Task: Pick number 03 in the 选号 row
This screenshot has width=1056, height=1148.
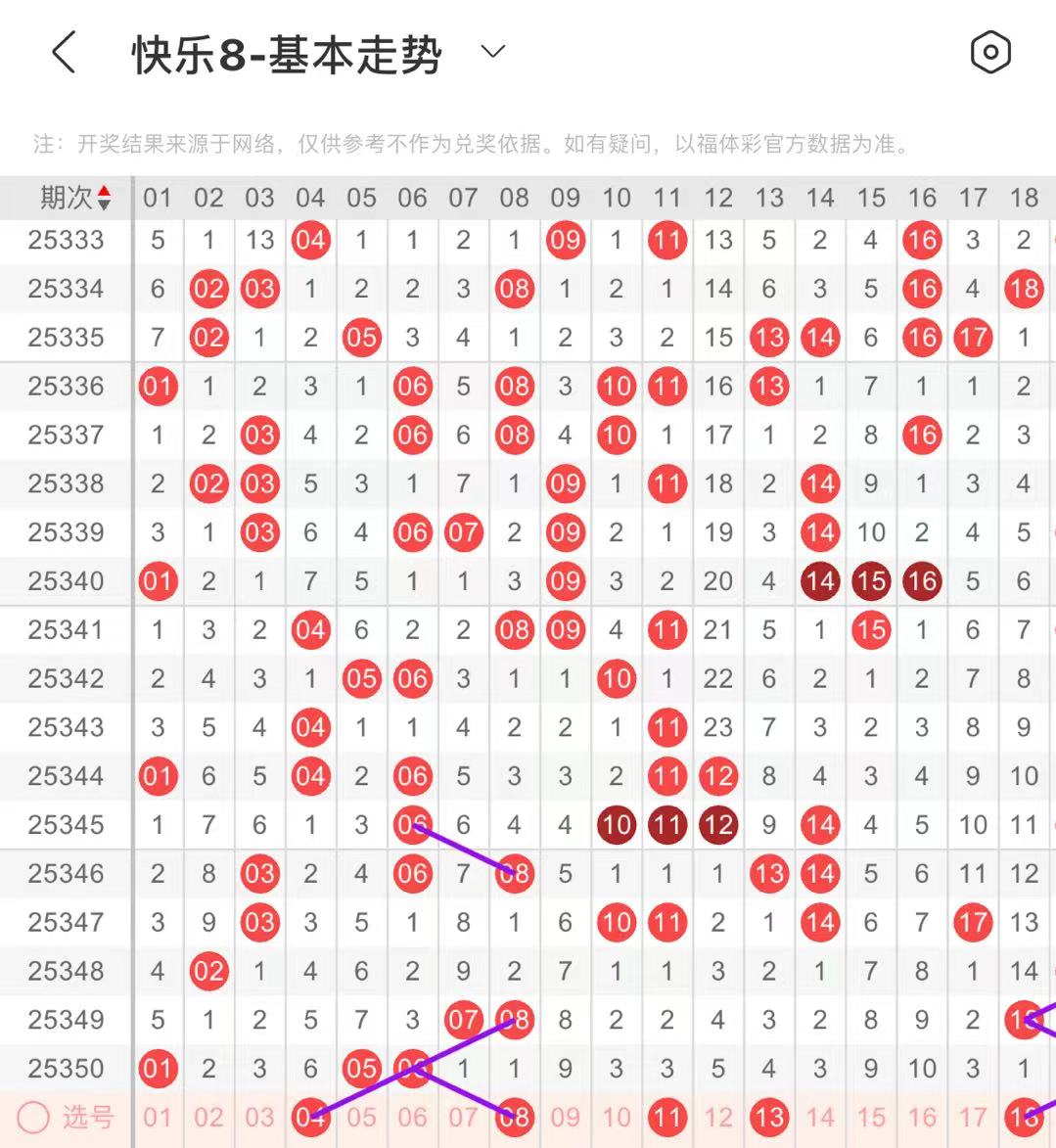Action: [259, 1117]
